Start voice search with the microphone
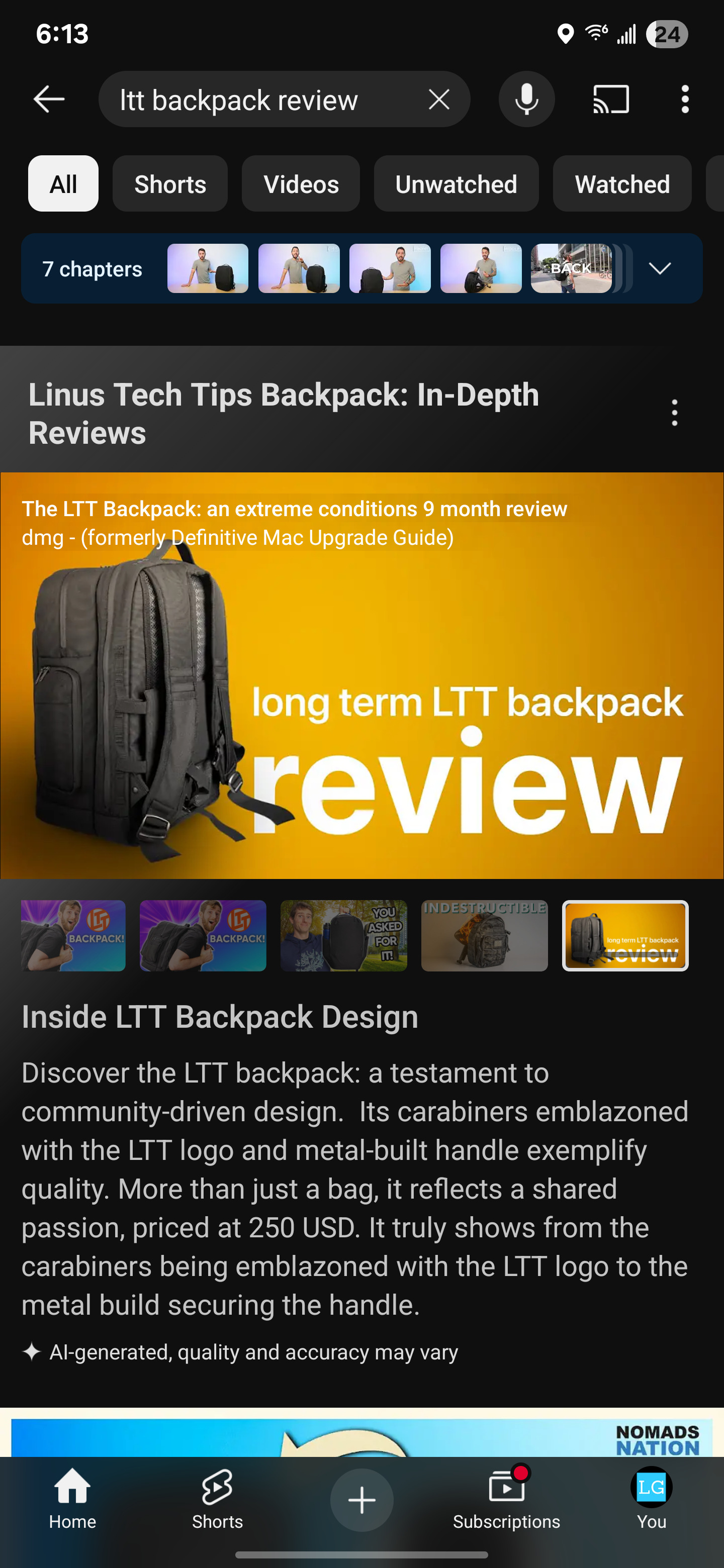 [527, 99]
